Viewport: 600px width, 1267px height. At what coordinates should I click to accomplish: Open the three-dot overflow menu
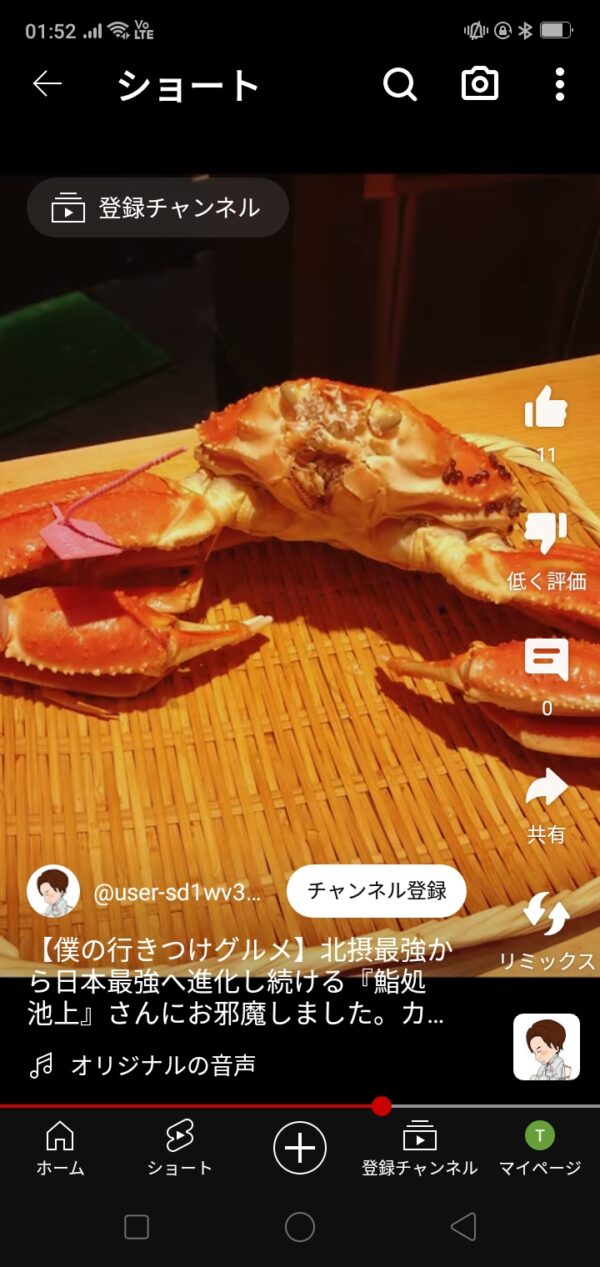[x=560, y=85]
